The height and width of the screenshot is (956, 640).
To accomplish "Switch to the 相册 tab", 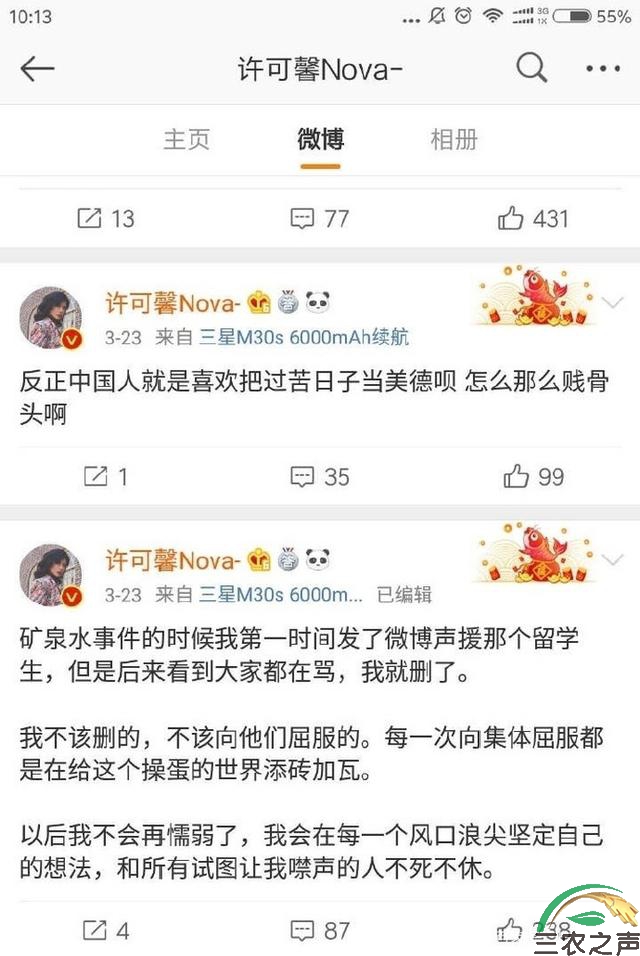I will coord(453,139).
